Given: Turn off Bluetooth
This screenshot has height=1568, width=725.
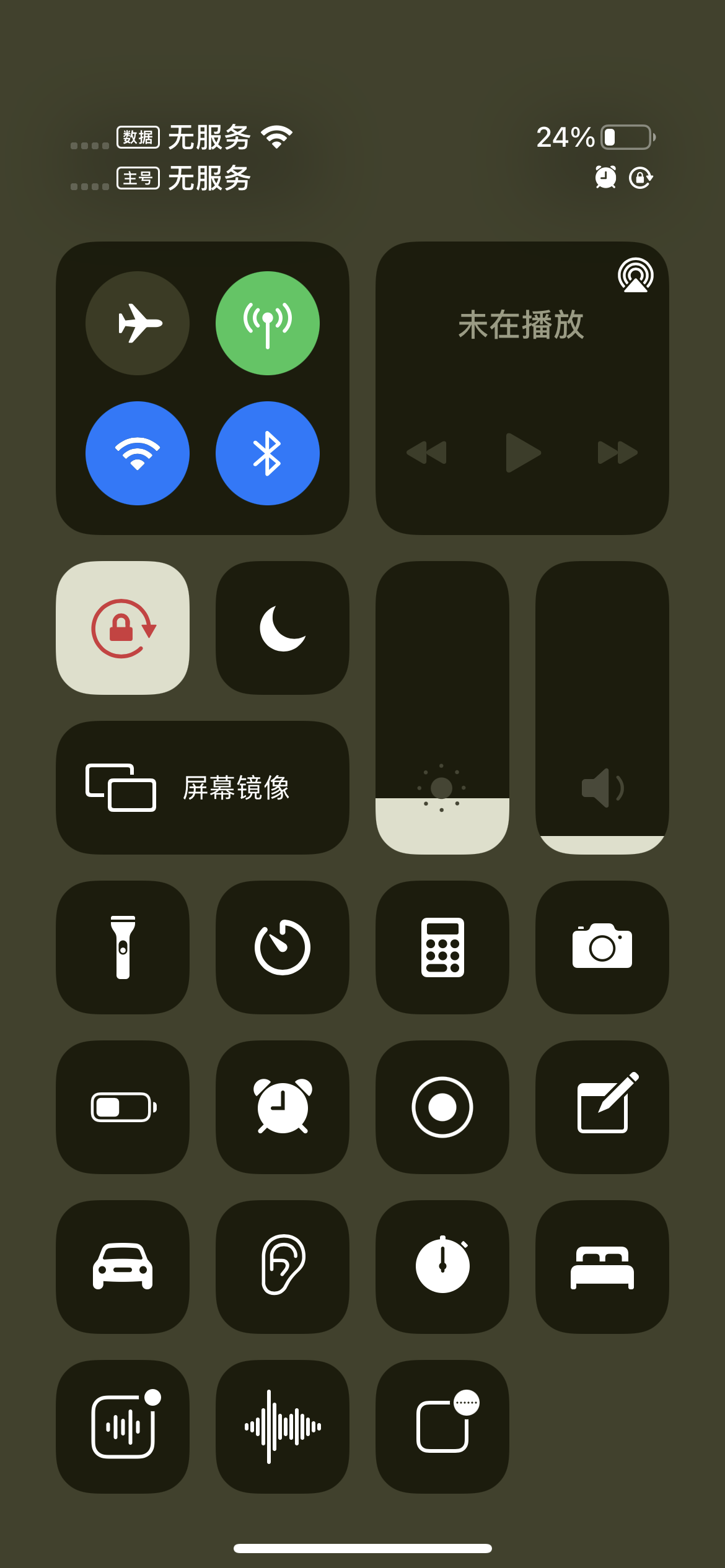Looking at the screenshot, I should click(x=268, y=453).
